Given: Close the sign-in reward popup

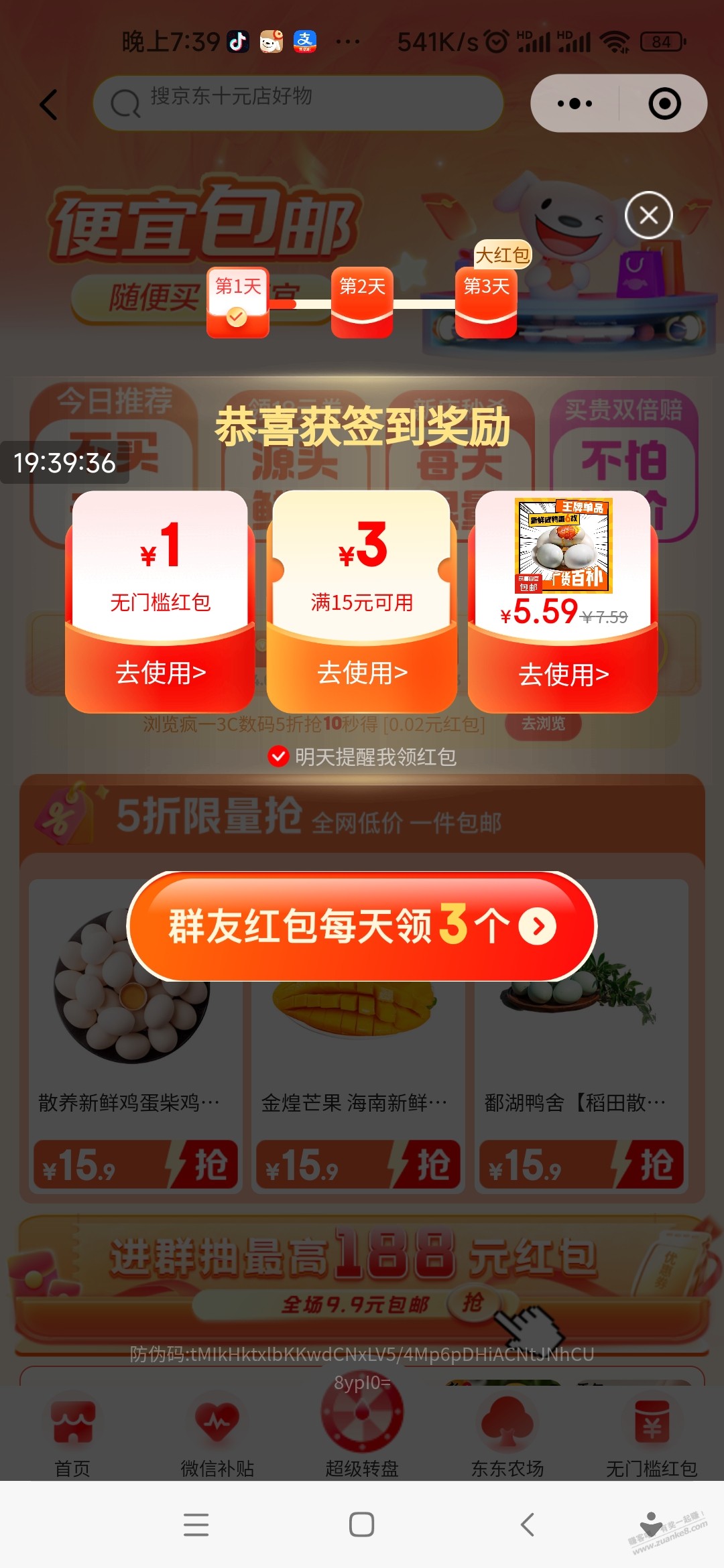Looking at the screenshot, I should point(648,215).
